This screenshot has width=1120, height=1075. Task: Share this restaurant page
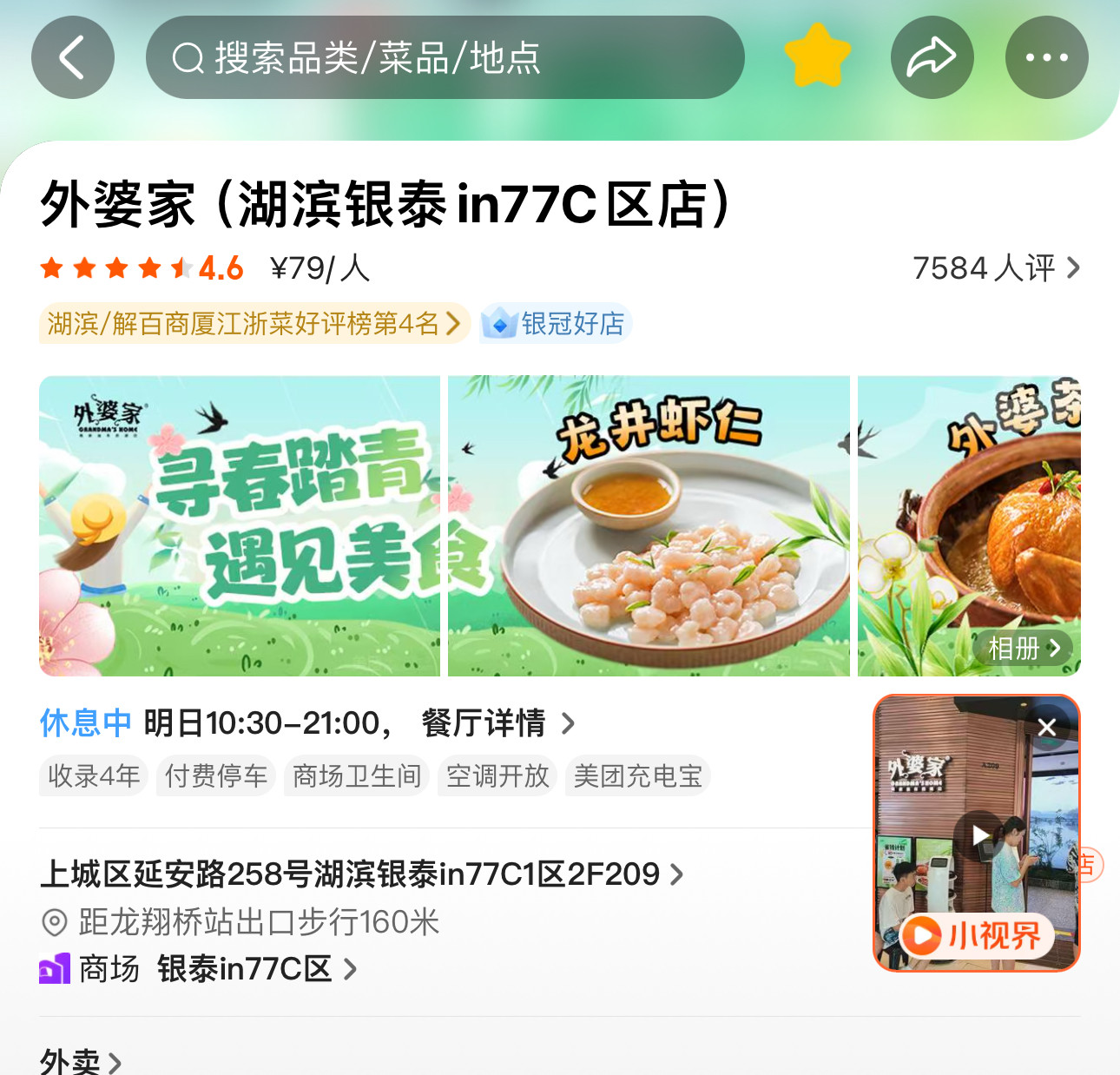pyautogui.click(x=932, y=57)
